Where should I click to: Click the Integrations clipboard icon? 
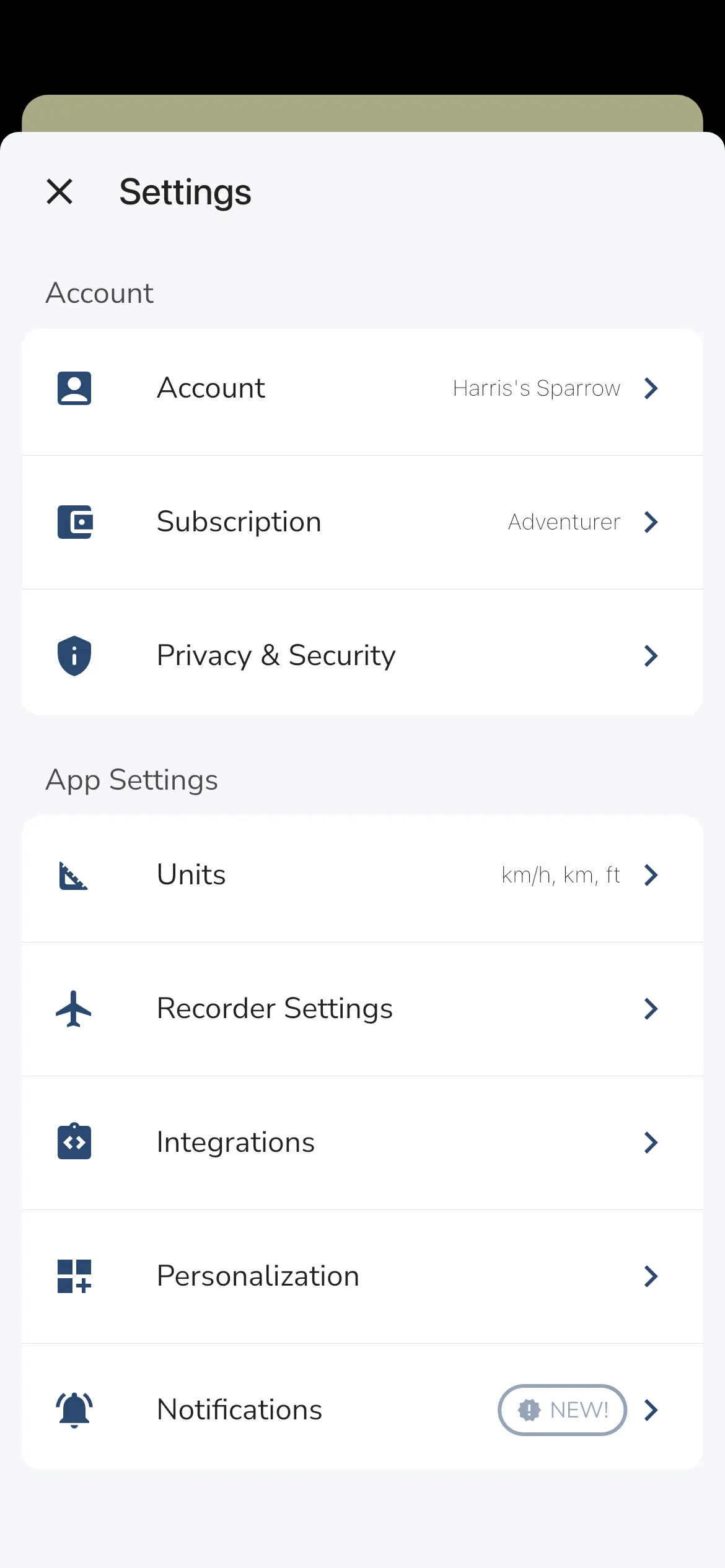(74, 1142)
